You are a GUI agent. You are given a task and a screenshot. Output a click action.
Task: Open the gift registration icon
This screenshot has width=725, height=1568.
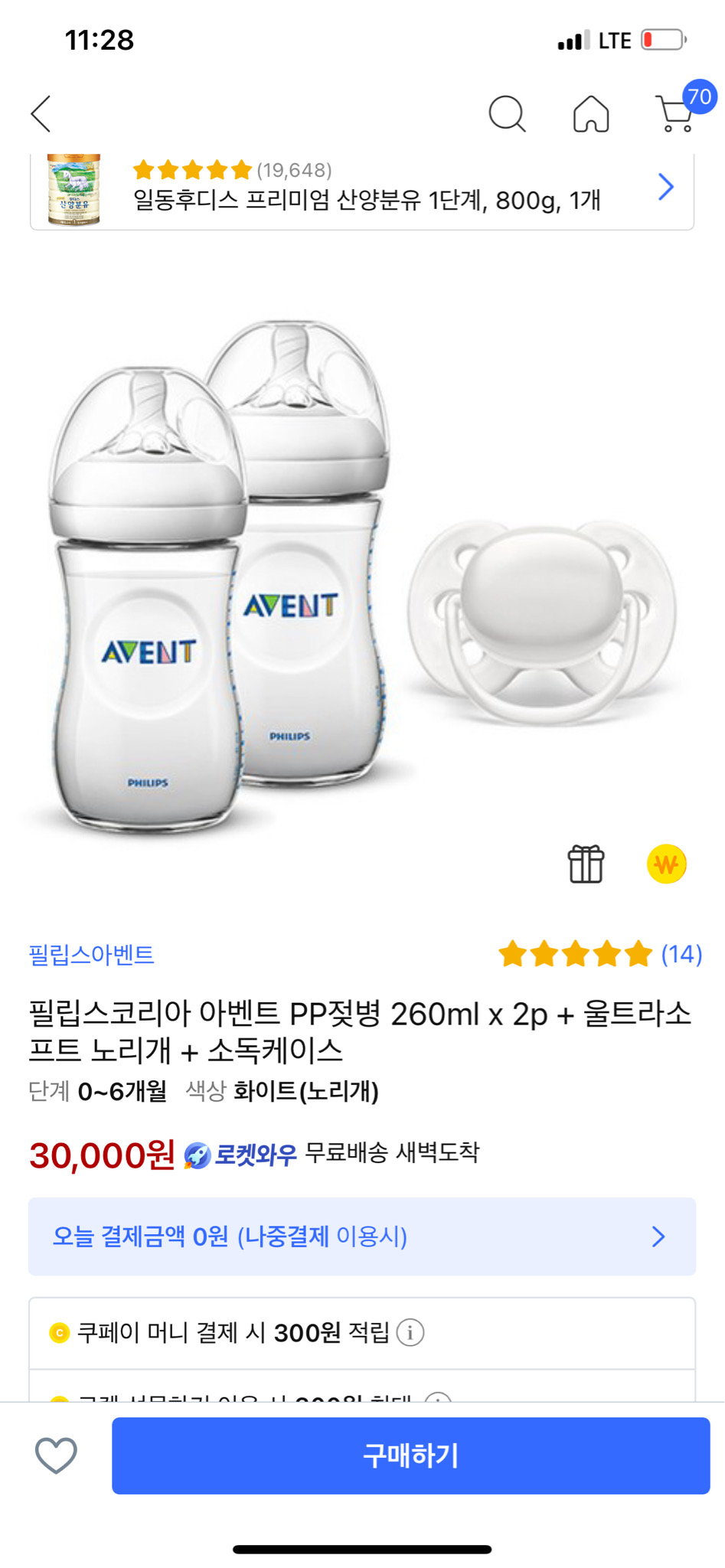(x=587, y=864)
